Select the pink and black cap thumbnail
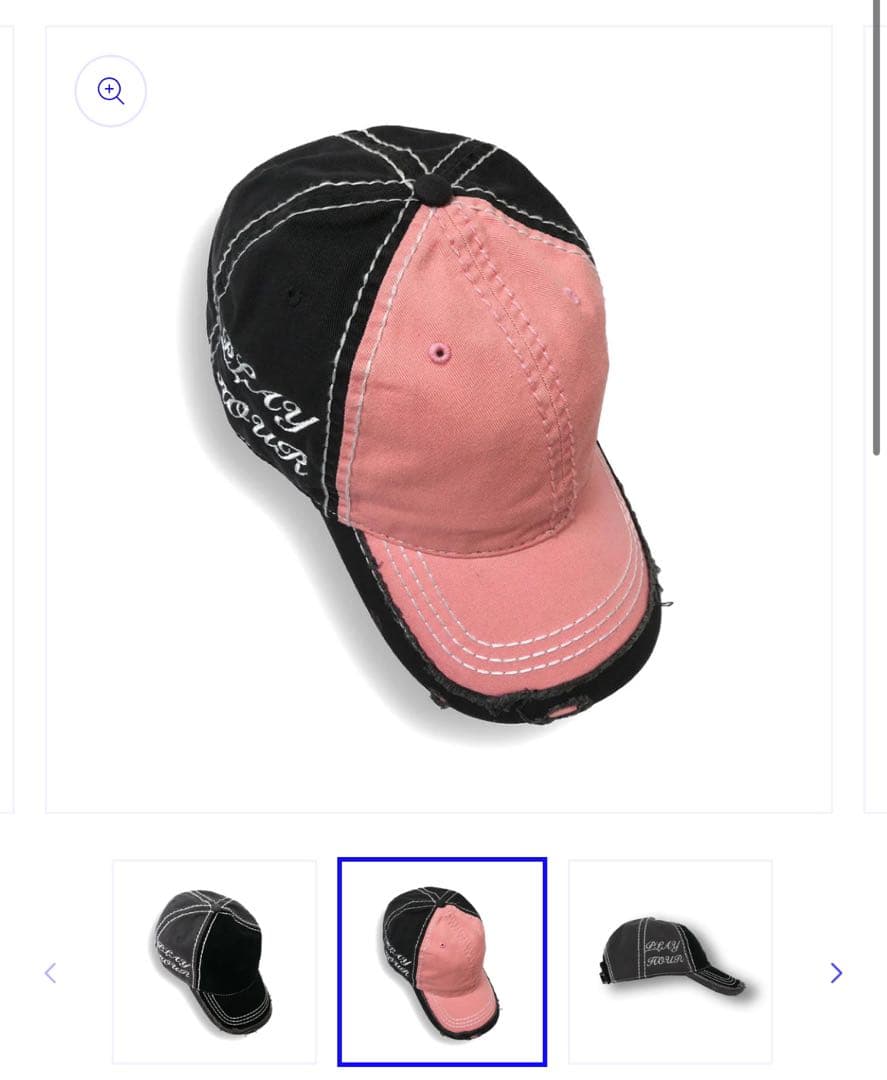887x1080 pixels. click(x=442, y=961)
